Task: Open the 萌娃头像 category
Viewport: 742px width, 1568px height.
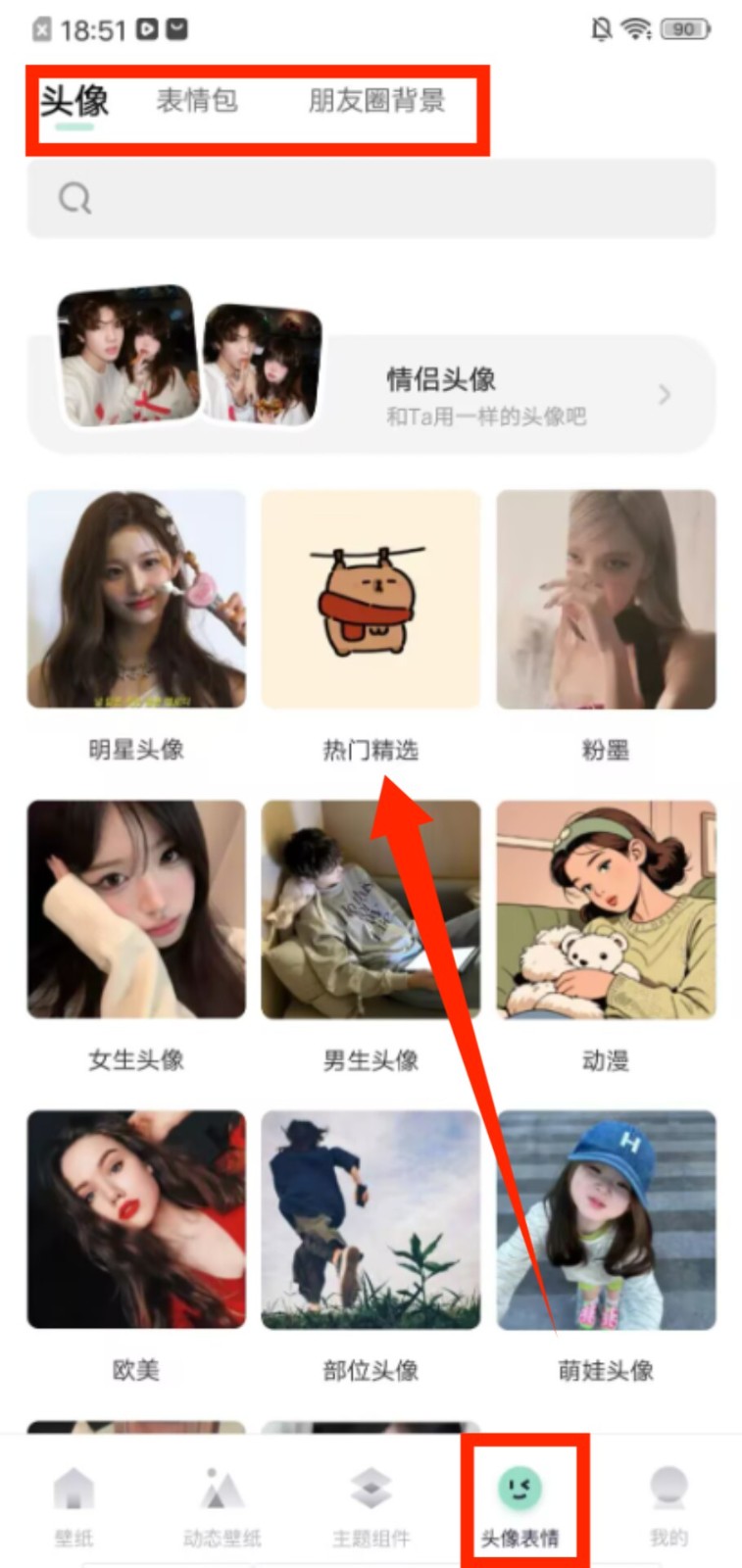Action: click(606, 1219)
